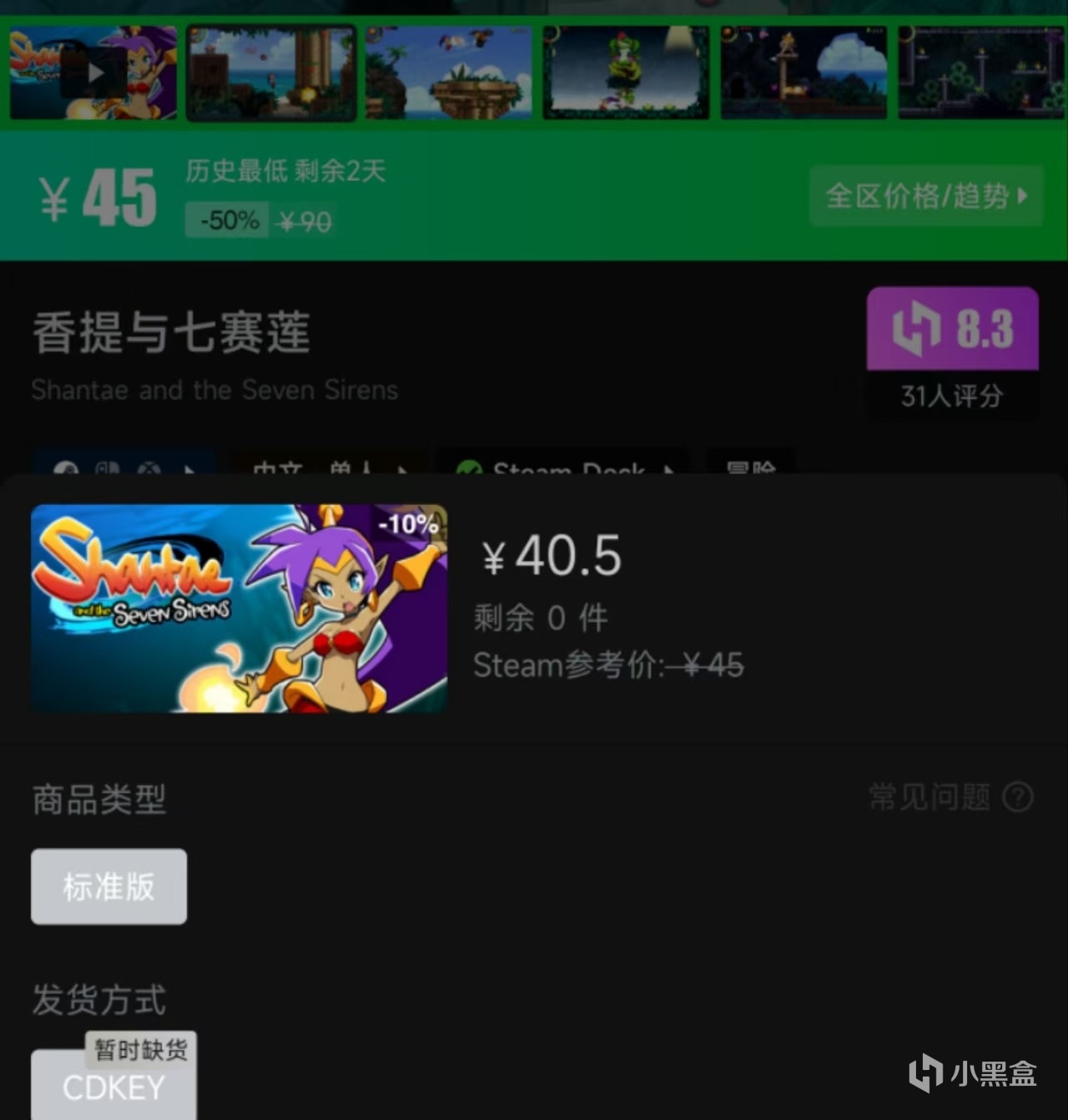Play the game trailer video thumbnail
Image resolution: width=1068 pixels, height=1120 pixels.
(x=92, y=73)
